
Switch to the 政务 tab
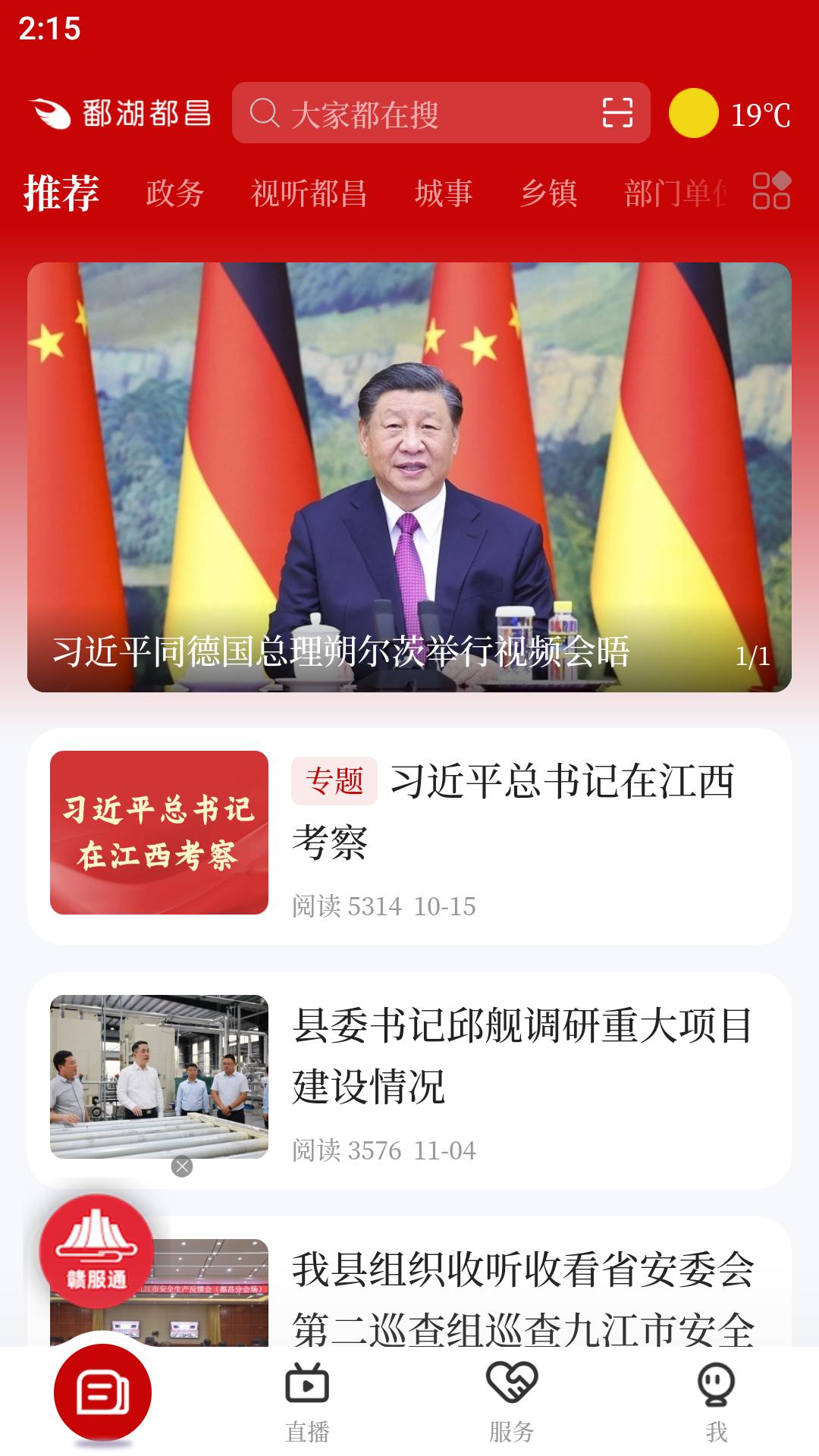(x=173, y=193)
